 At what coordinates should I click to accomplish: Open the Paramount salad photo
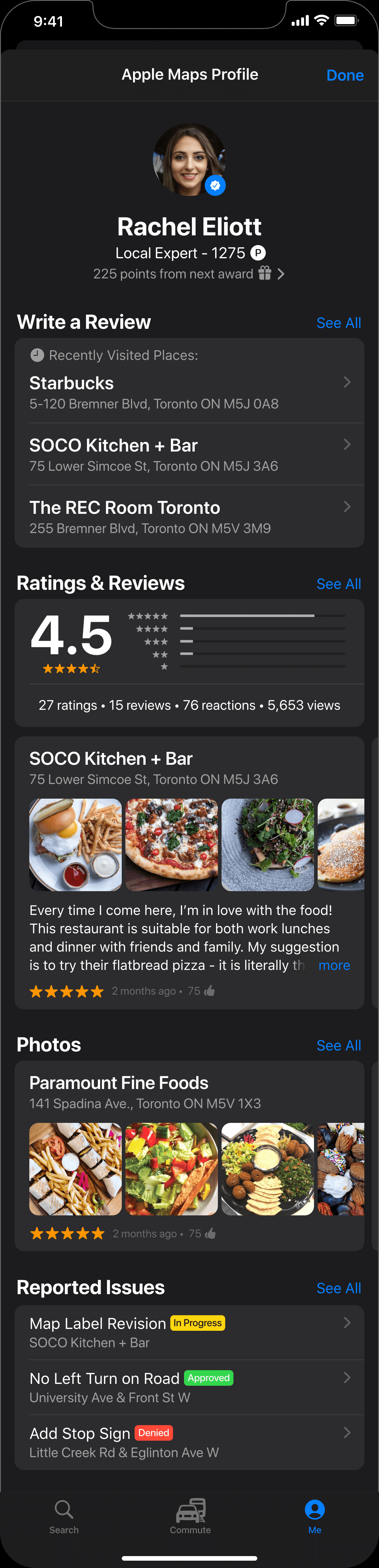pos(171,1169)
